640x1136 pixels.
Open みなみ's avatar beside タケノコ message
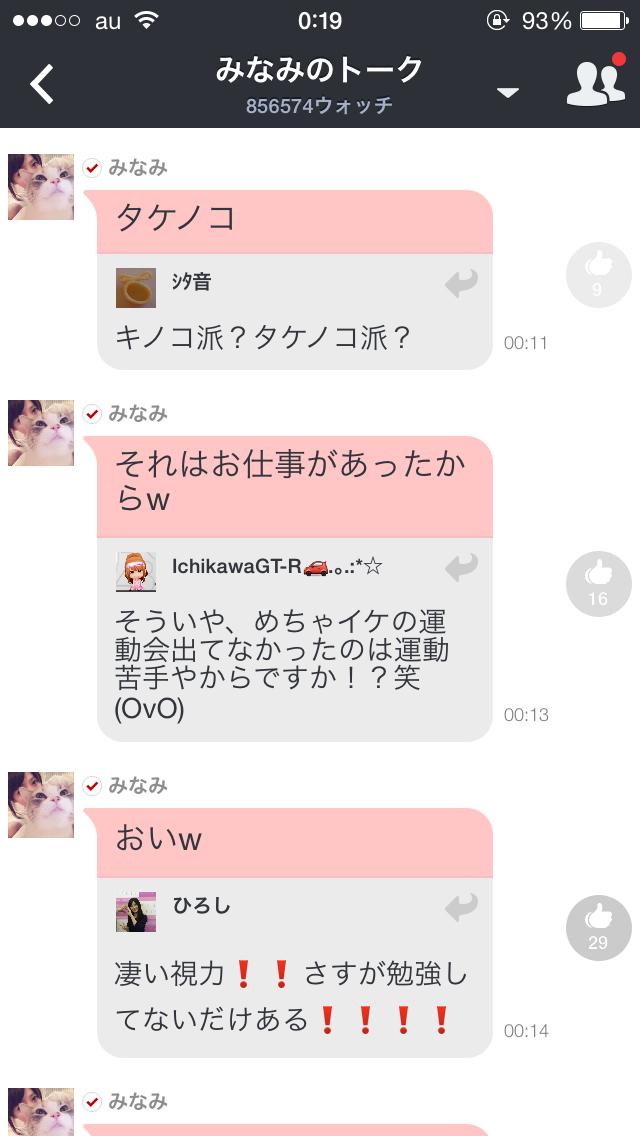pyautogui.click(x=41, y=187)
